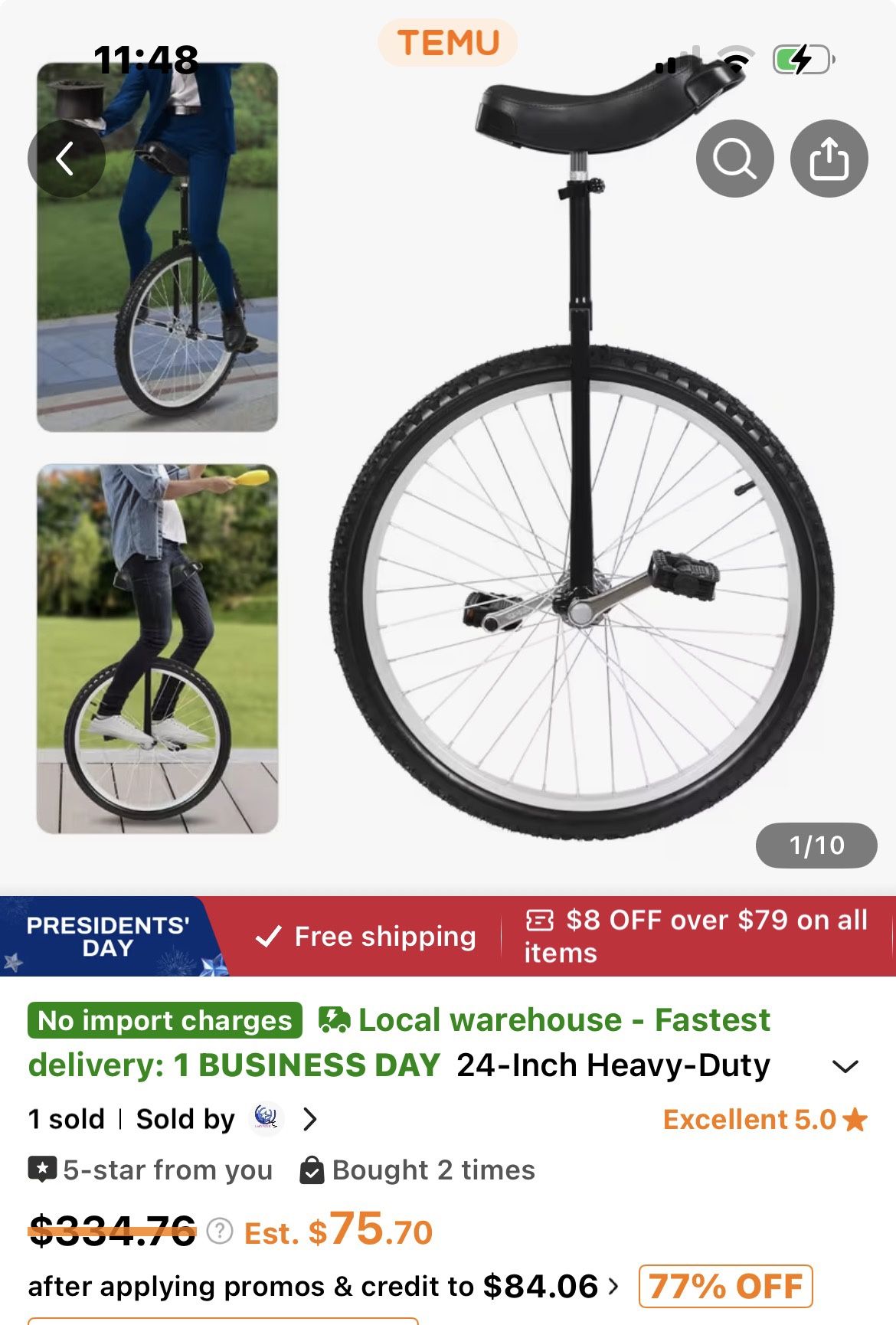Open the $84.06 promos and credit details
The width and height of the screenshot is (896, 1325).
tap(551, 1287)
